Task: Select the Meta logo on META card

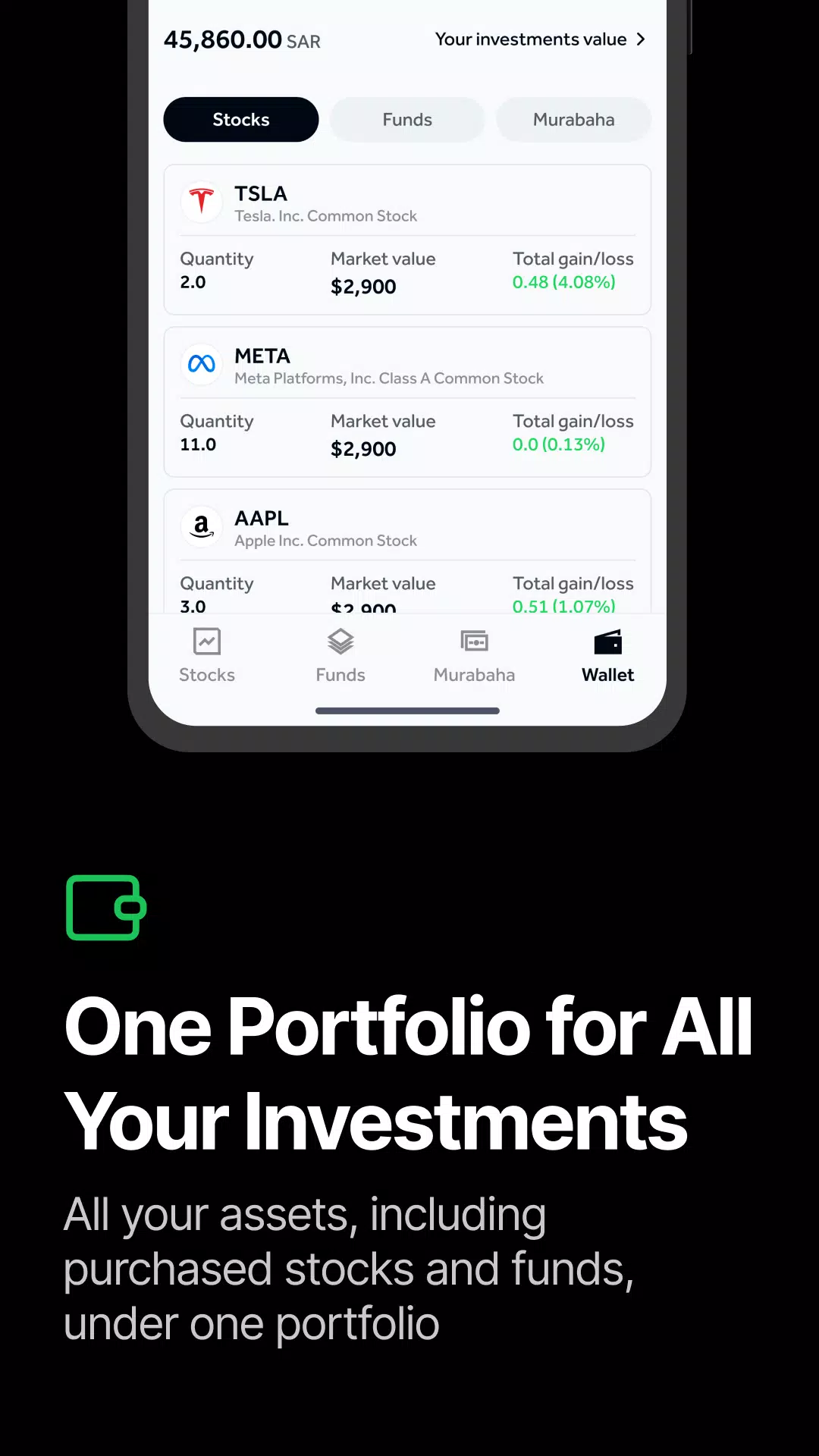Action: coord(201,364)
